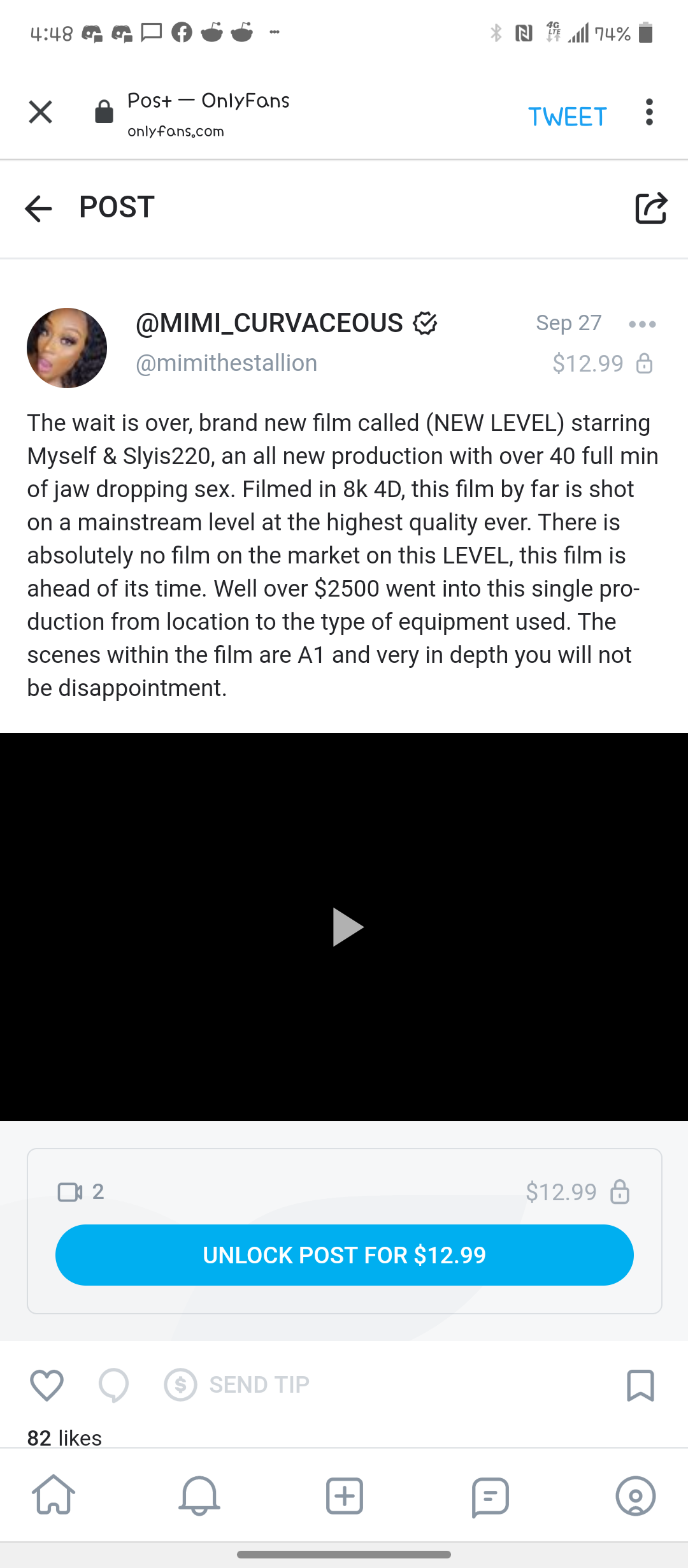Viewport: 688px width, 1568px height.
Task: Open messages via the chat icon
Action: pos(490,1497)
